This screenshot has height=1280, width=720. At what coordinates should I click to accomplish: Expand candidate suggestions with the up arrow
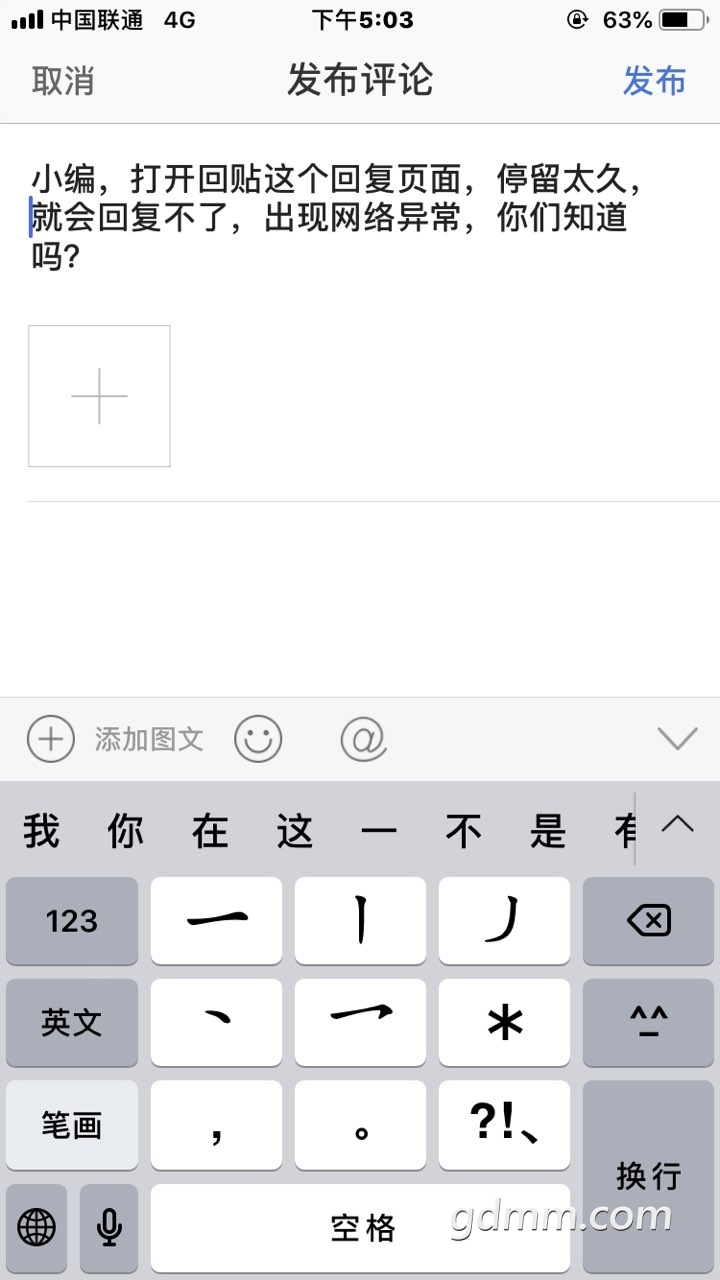(x=676, y=826)
